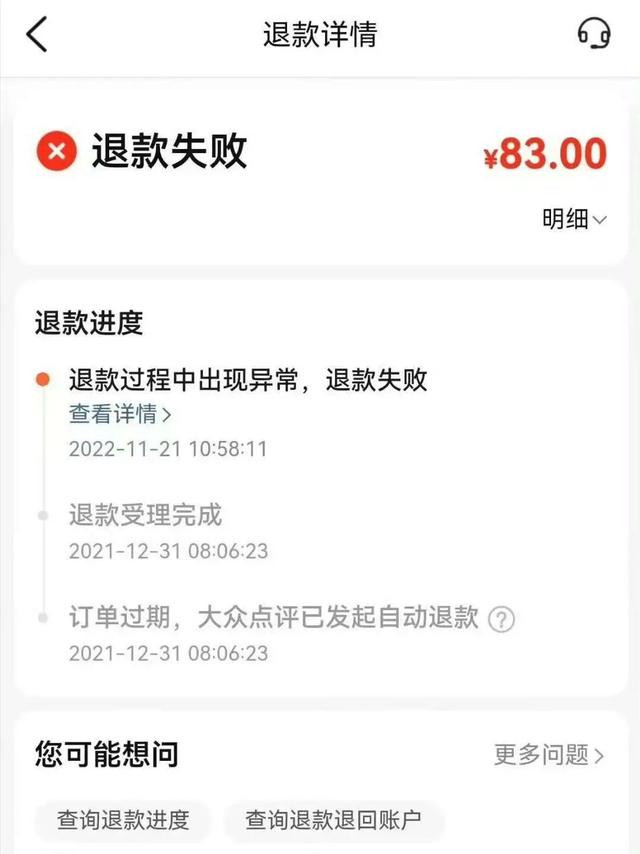Contact customer service via headset icon

click(594, 34)
